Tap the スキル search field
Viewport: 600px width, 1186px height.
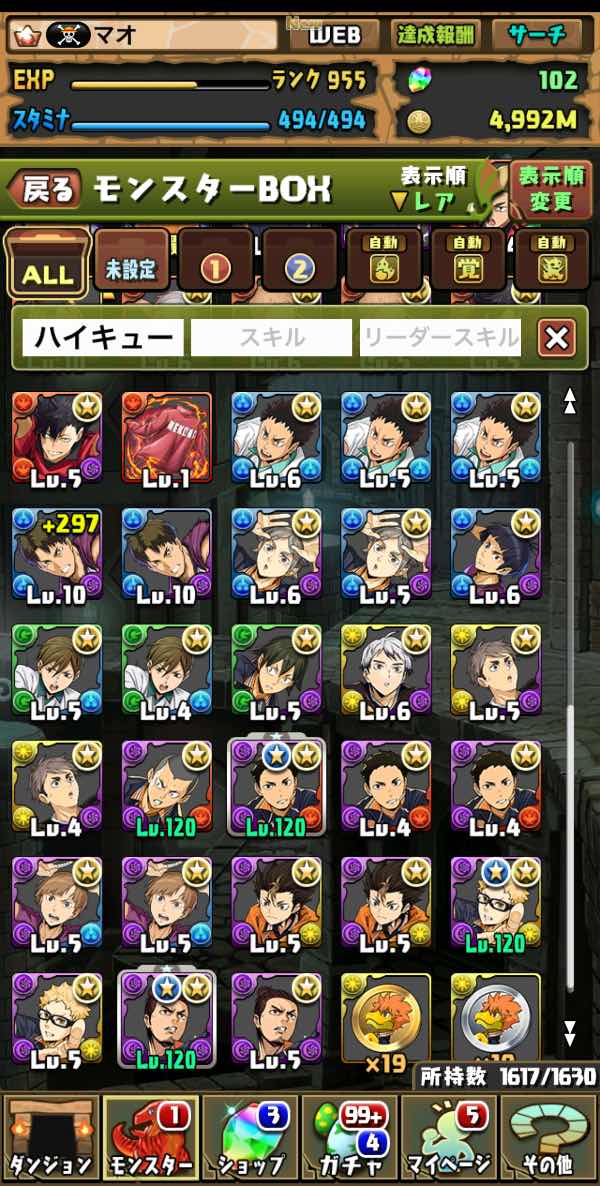pos(271,338)
